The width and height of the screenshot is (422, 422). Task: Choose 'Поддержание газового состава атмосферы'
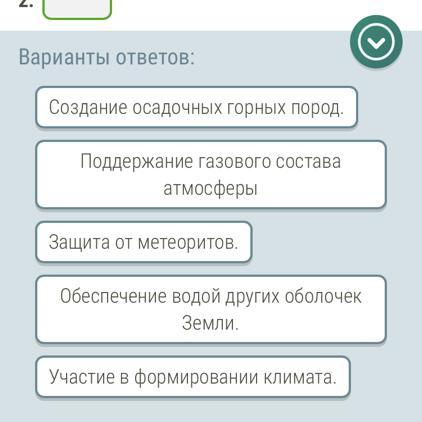[211, 175]
